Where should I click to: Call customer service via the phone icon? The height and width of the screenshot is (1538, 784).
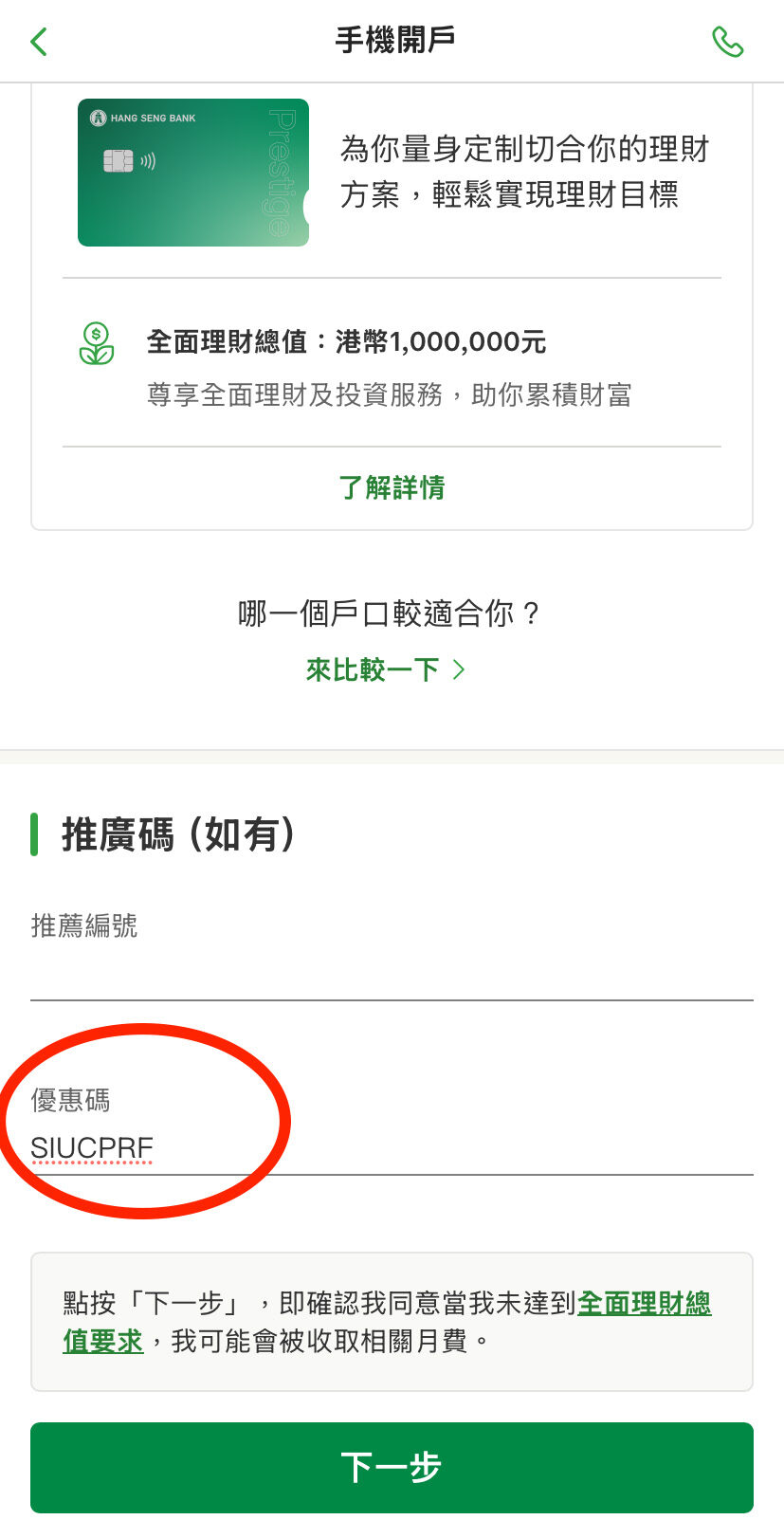(x=727, y=42)
